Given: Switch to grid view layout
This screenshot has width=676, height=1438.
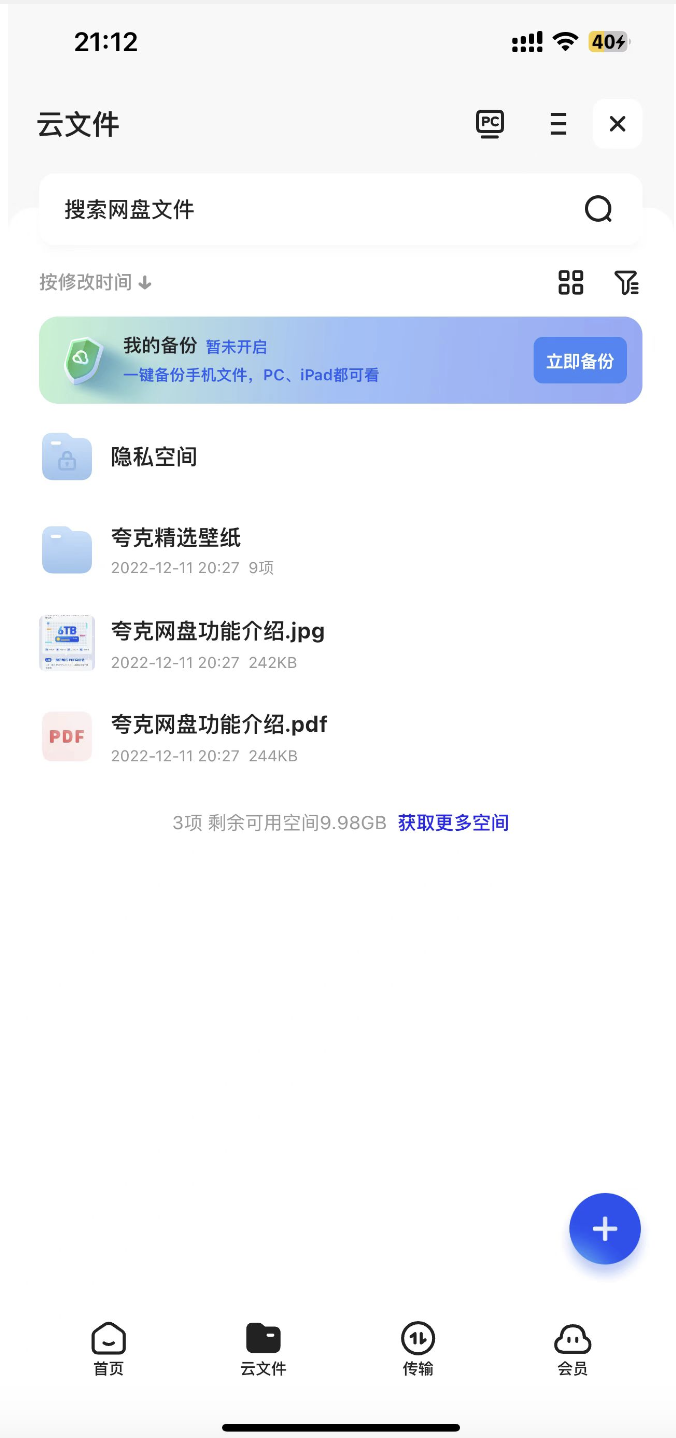Looking at the screenshot, I should pyautogui.click(x=570, y=283).
